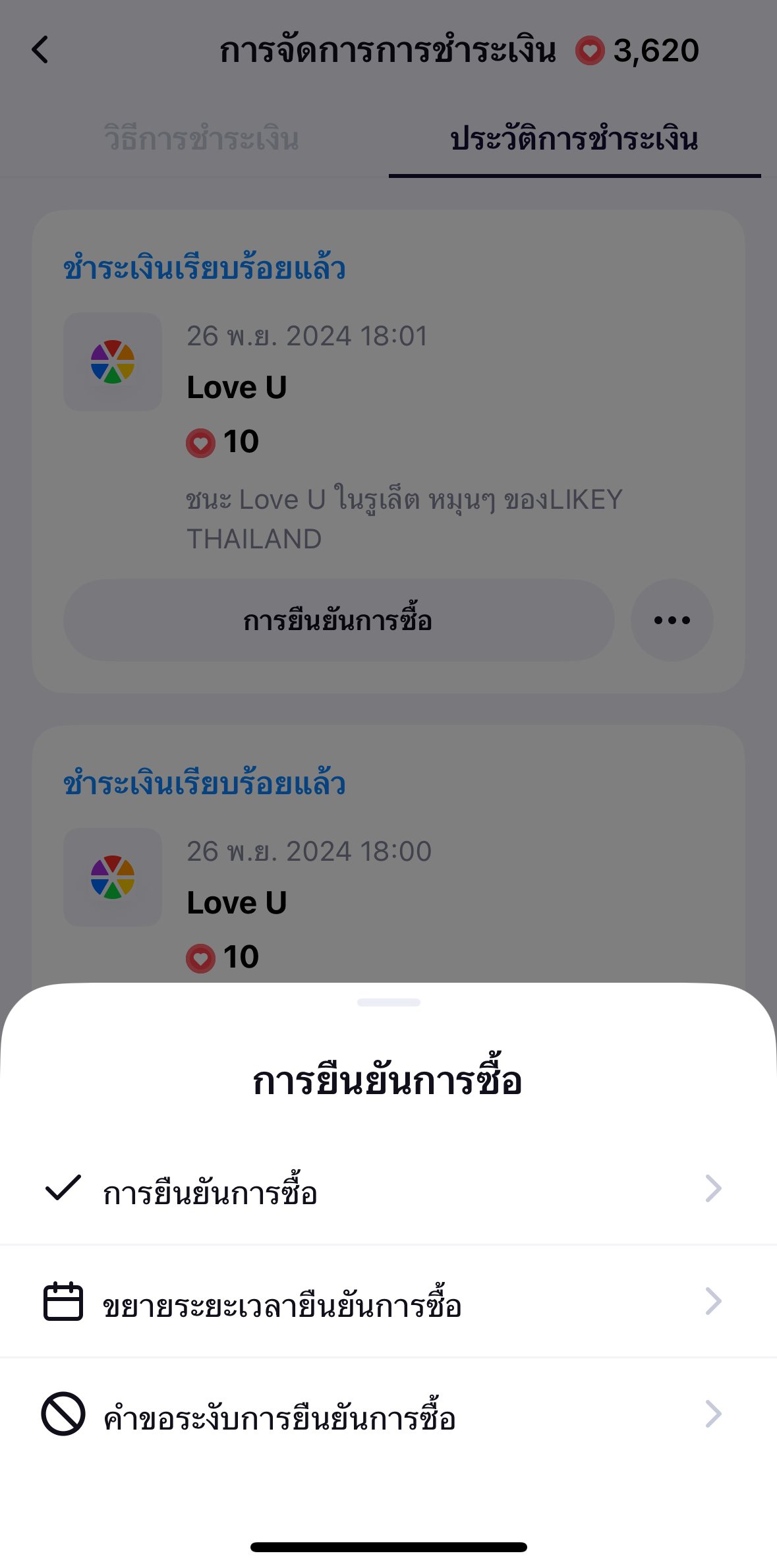Switch to วิธีการชำระเงิน tab
The image size is (777, 1568).
click(201, 140)
